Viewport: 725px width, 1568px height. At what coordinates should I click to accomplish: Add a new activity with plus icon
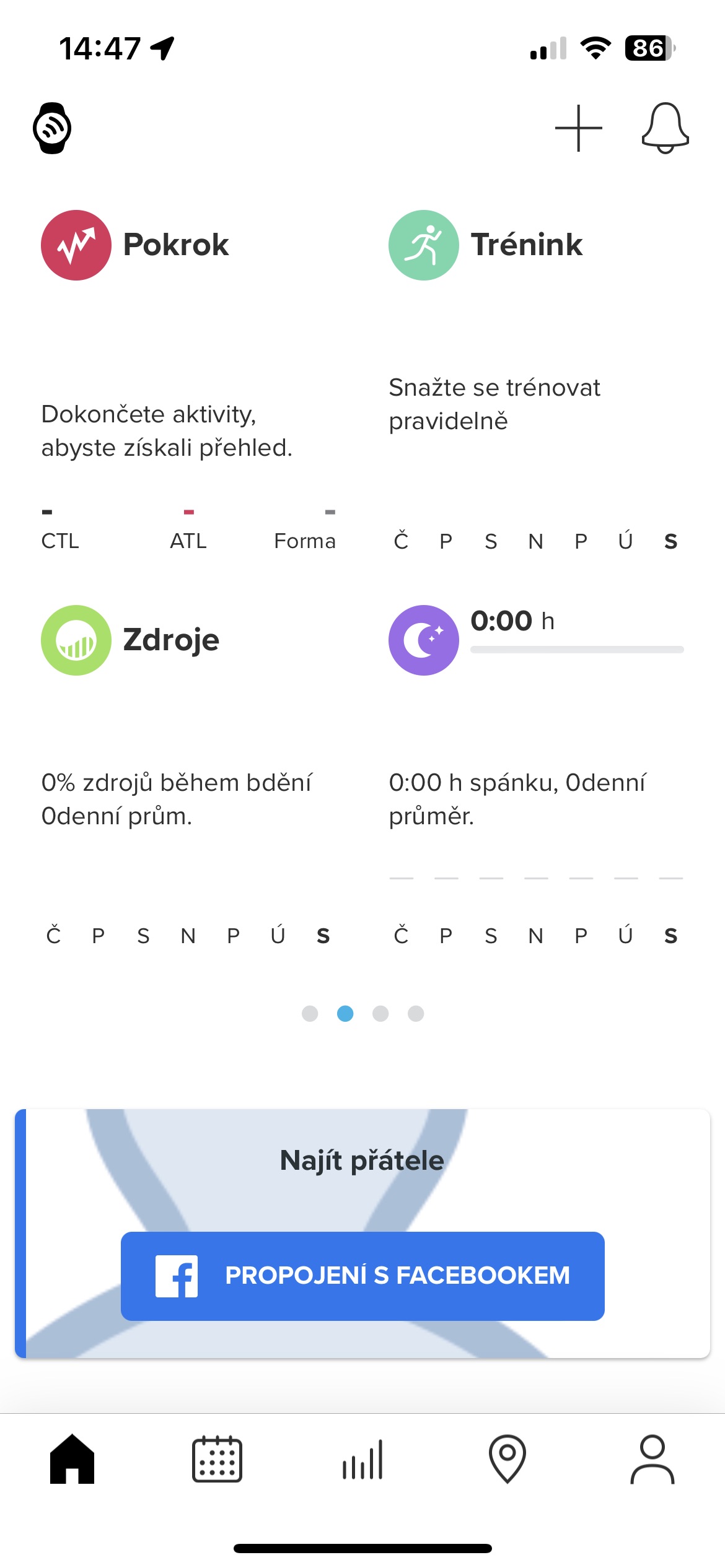point(578,128)
